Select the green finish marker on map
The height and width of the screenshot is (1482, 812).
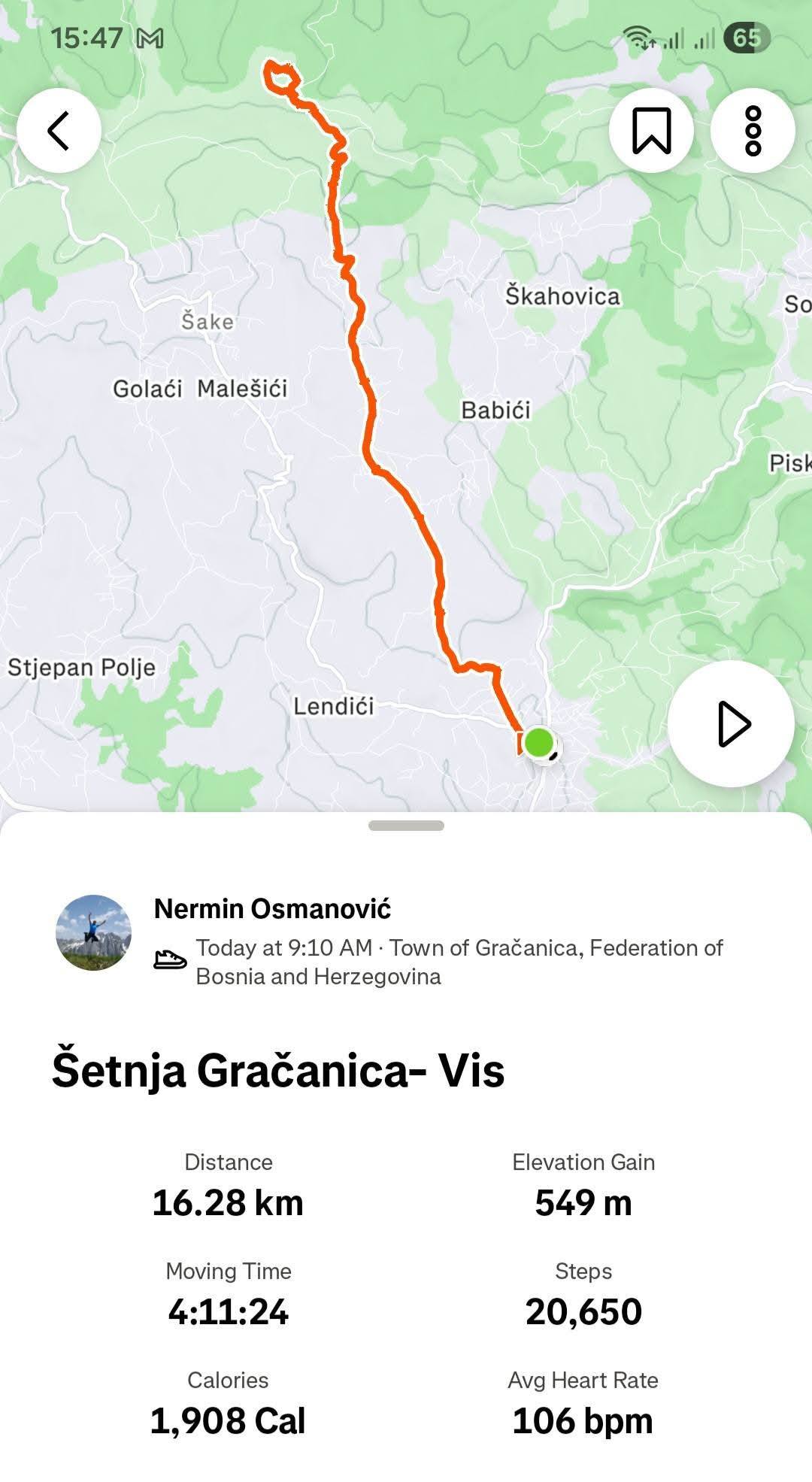point(538,744)
